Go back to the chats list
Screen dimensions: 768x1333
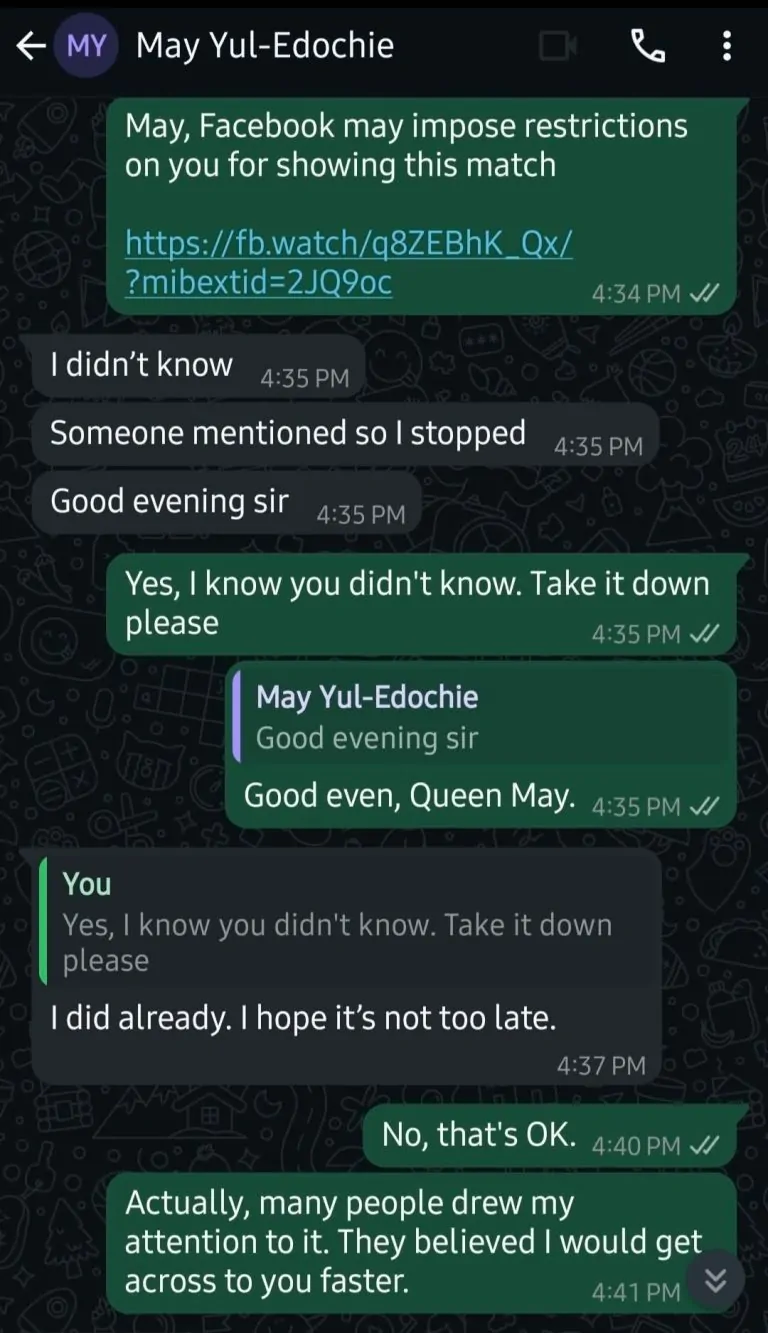(x=30, y=45)
